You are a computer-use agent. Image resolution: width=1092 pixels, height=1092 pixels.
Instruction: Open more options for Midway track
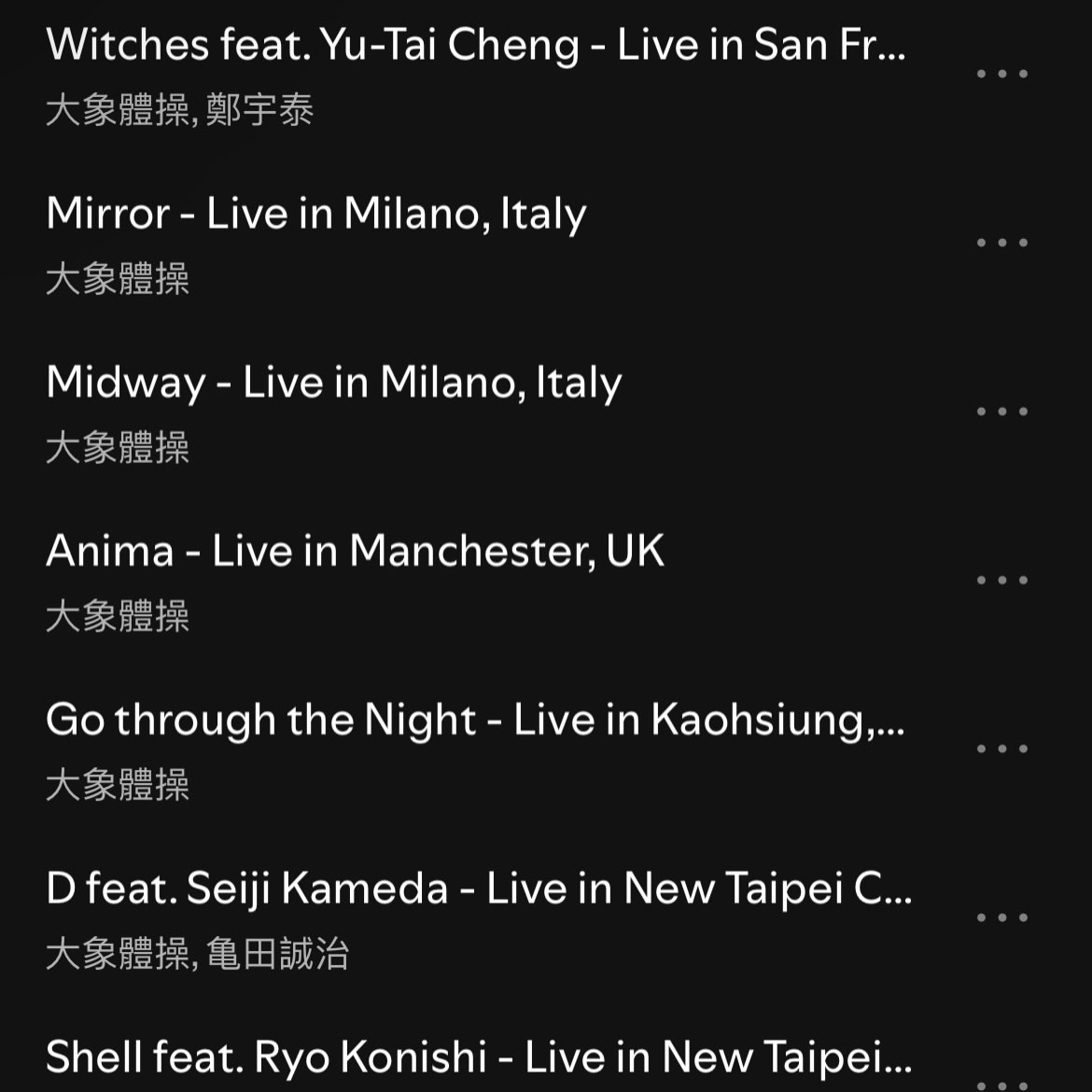click(x=1001, y=412)
